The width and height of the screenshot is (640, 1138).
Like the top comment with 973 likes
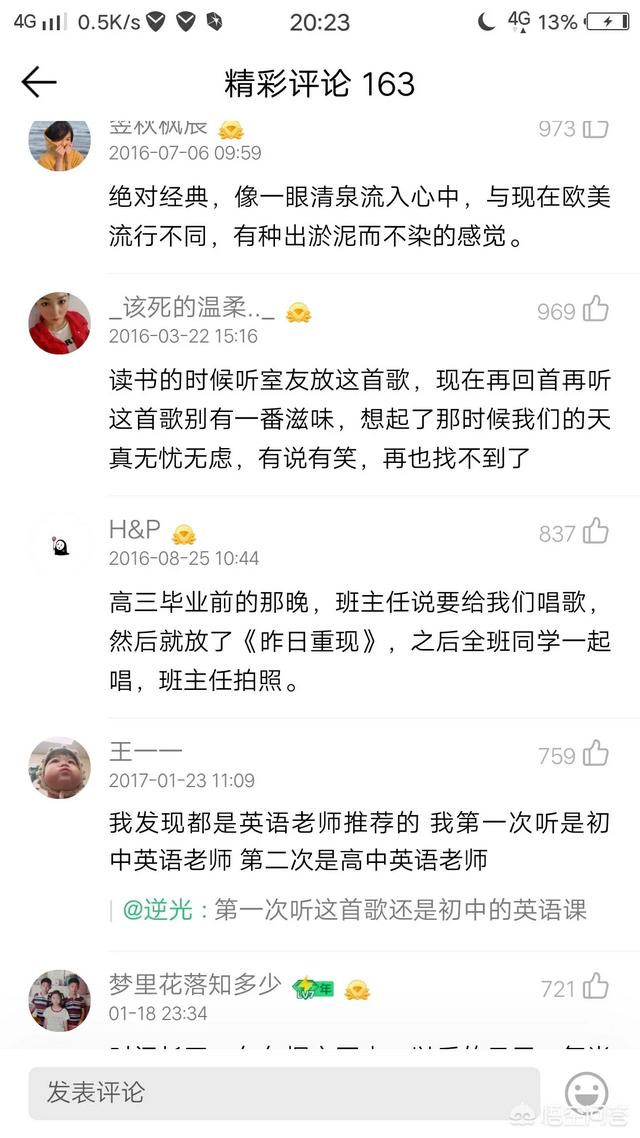click(595, 129)
